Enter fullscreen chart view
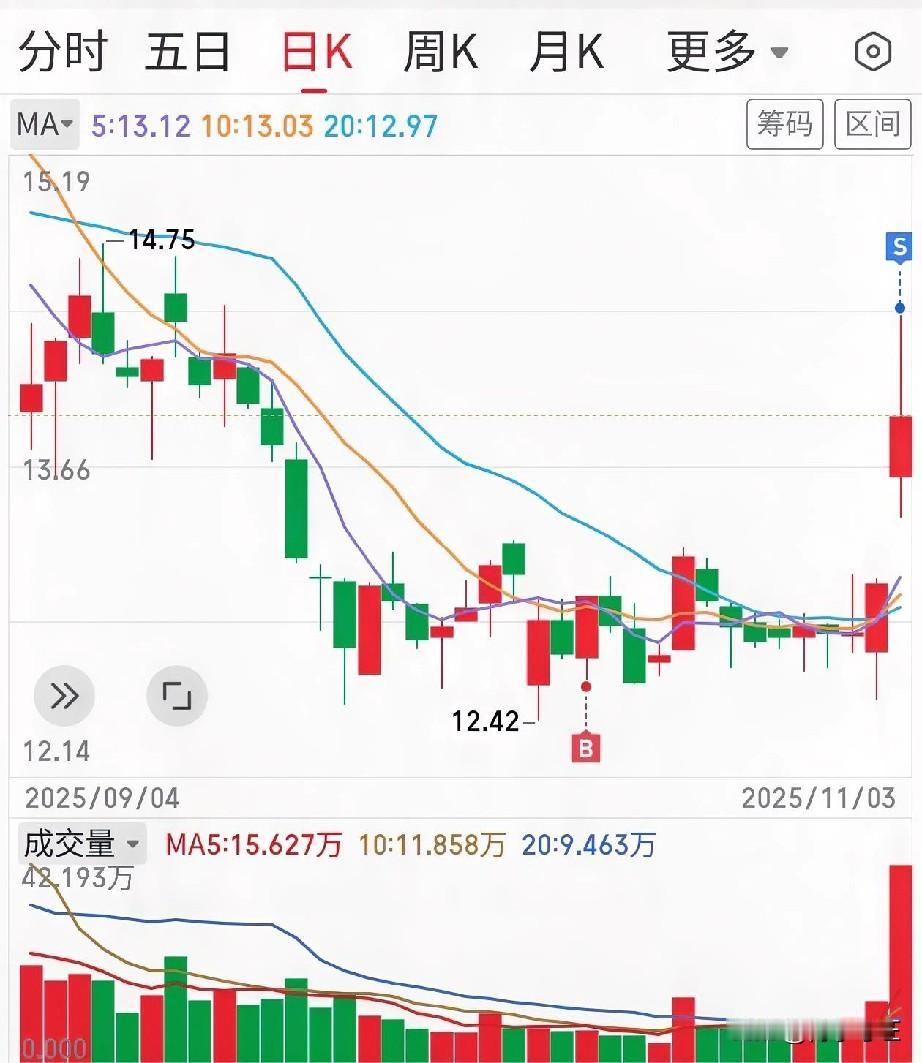The image size is (922, 1063). point(177,696)
